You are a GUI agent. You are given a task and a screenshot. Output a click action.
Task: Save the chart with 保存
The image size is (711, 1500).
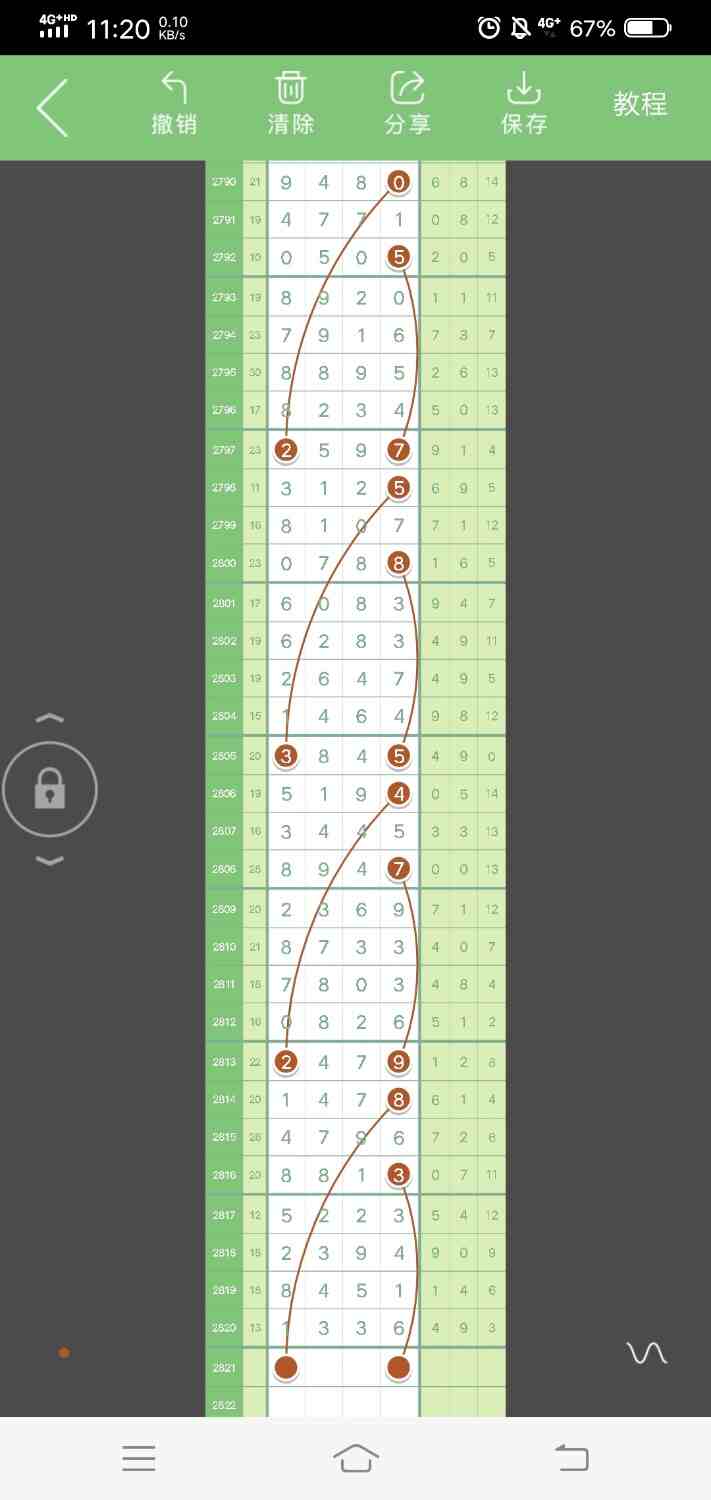524,104
